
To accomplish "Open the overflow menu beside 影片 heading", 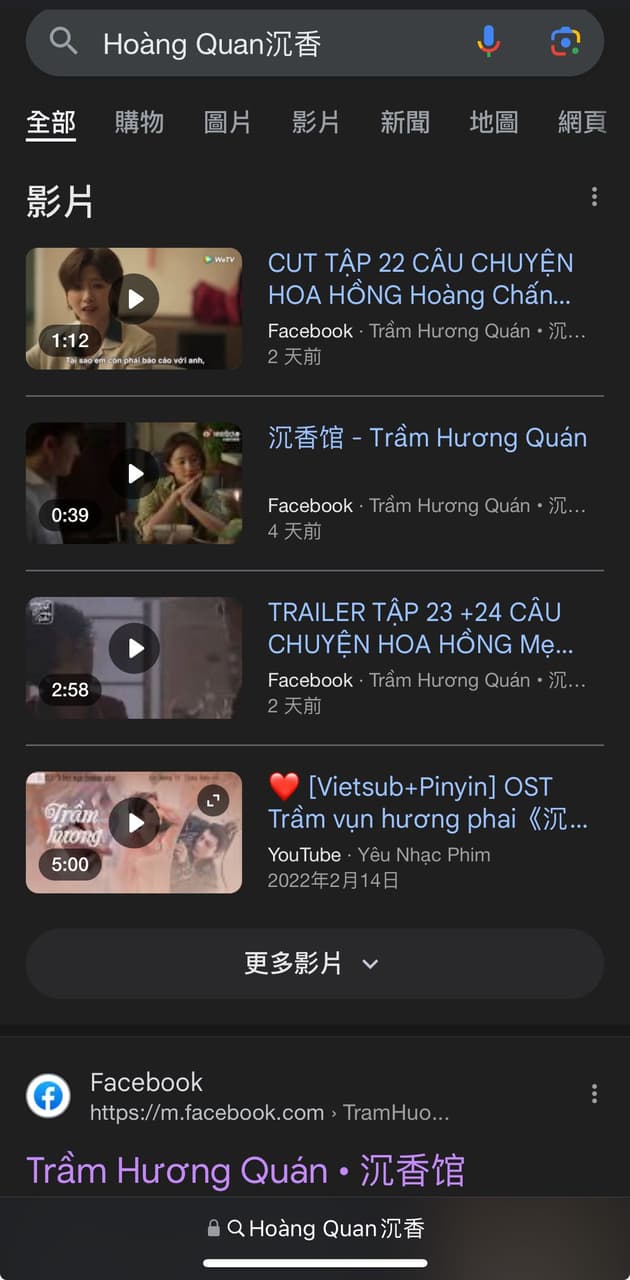I will (x=594, y=197).
